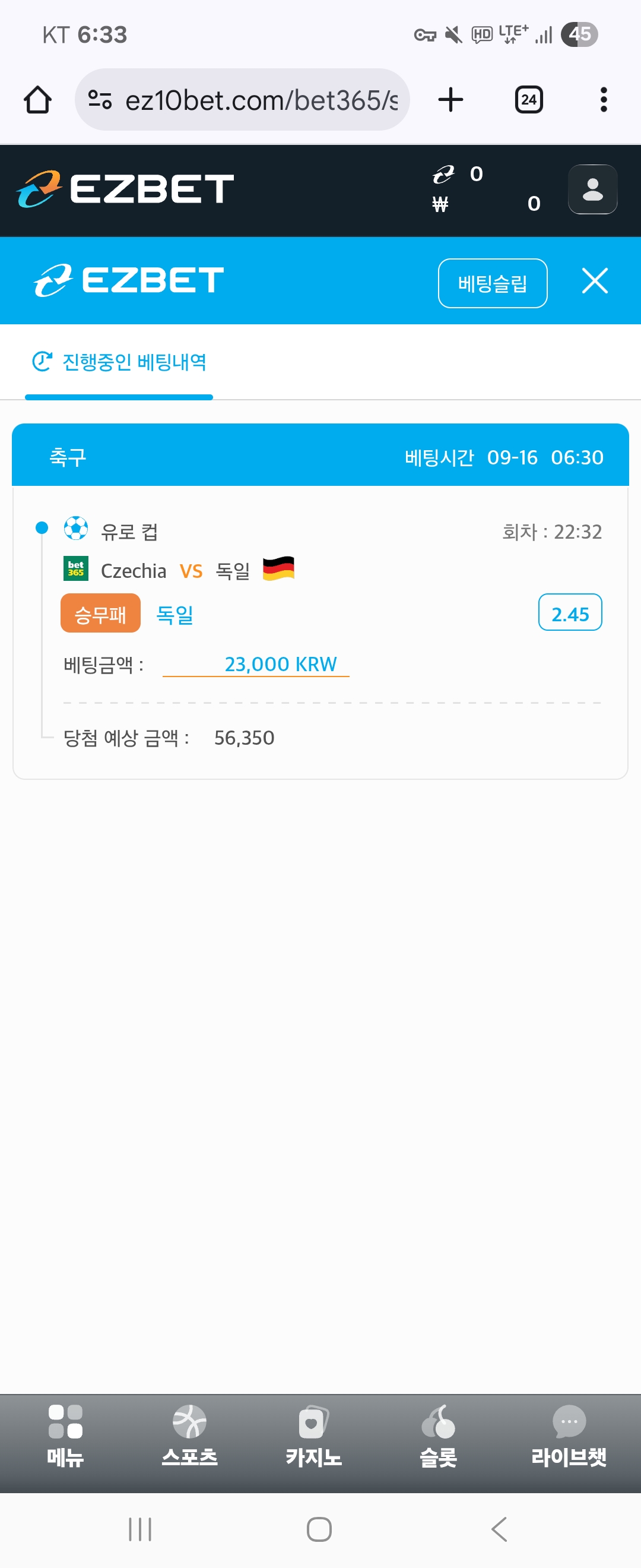Open the 메뉴 bottom navigation item

click(65, 1438)
